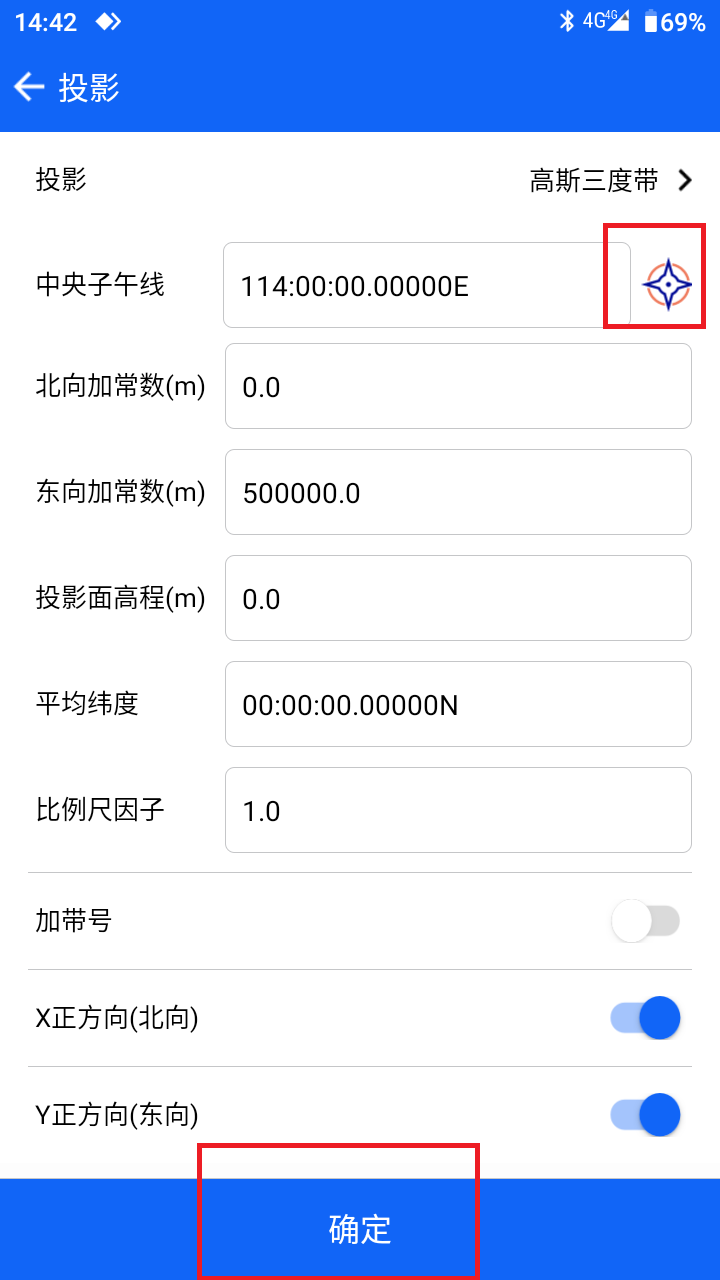Go back using the top-left arrow
Screen dimensions: 720x1280
coord(29,88)
